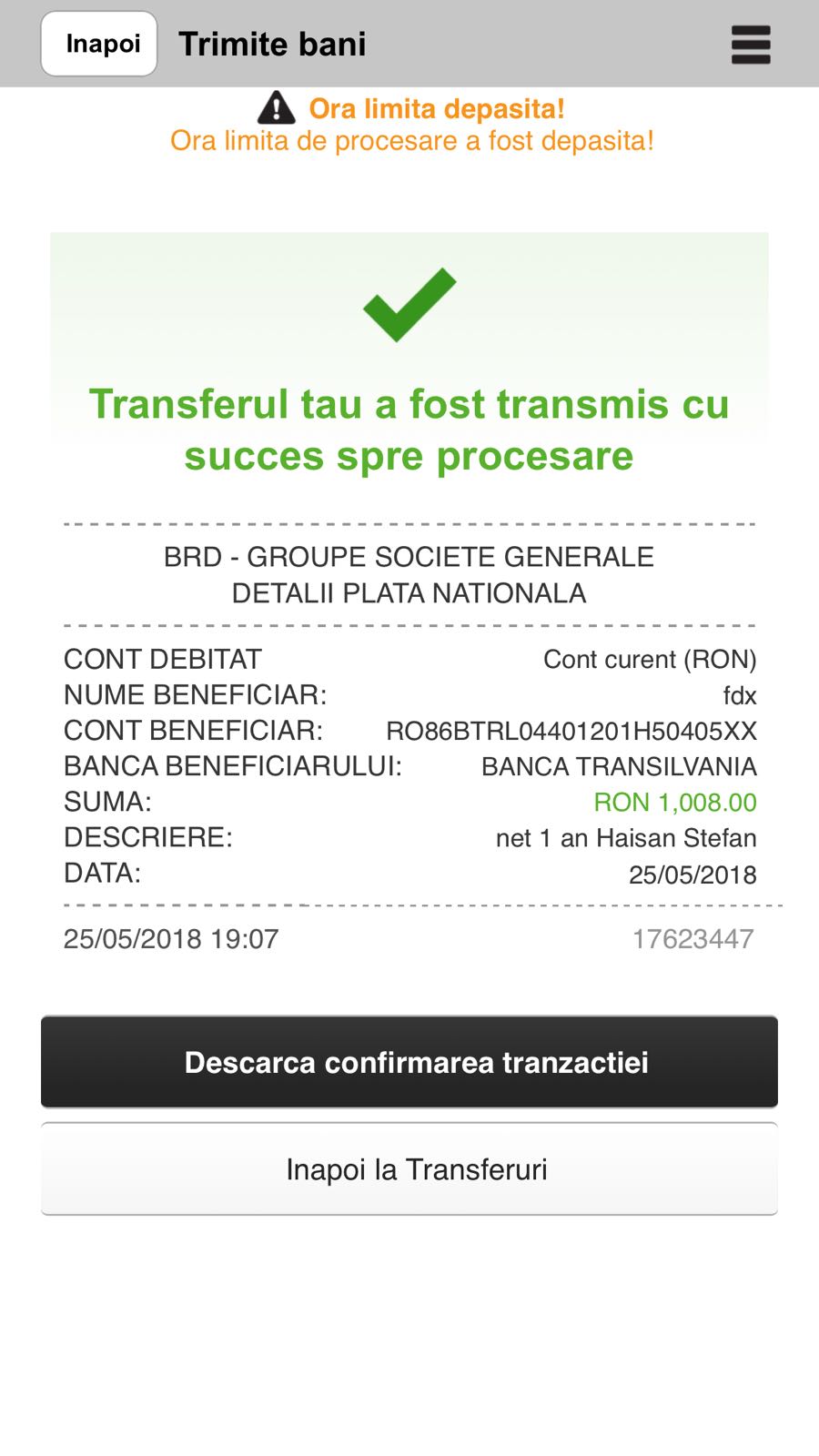Go back to Transferuri

click(409, 1169)
